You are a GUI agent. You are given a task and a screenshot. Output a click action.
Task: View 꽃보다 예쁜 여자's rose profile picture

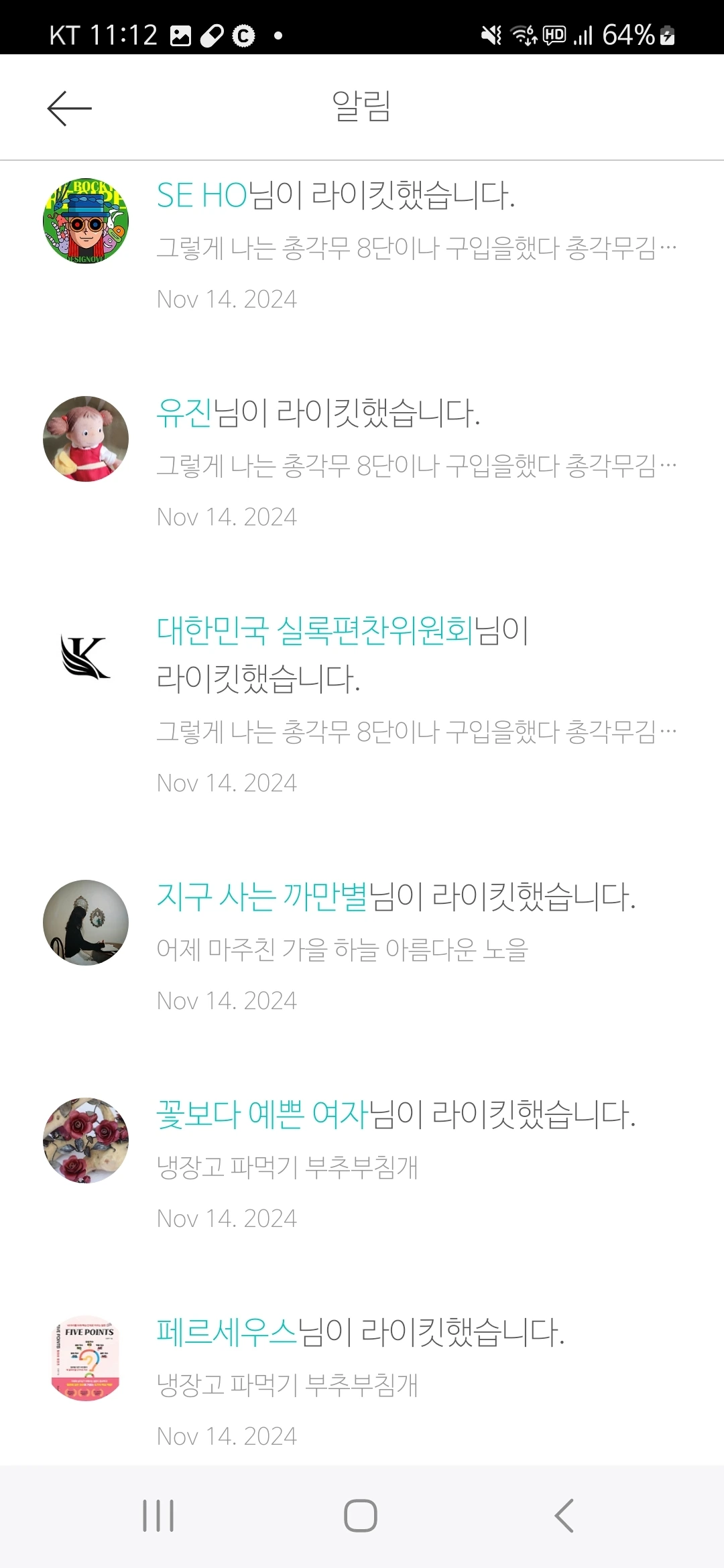(86, 1140)
